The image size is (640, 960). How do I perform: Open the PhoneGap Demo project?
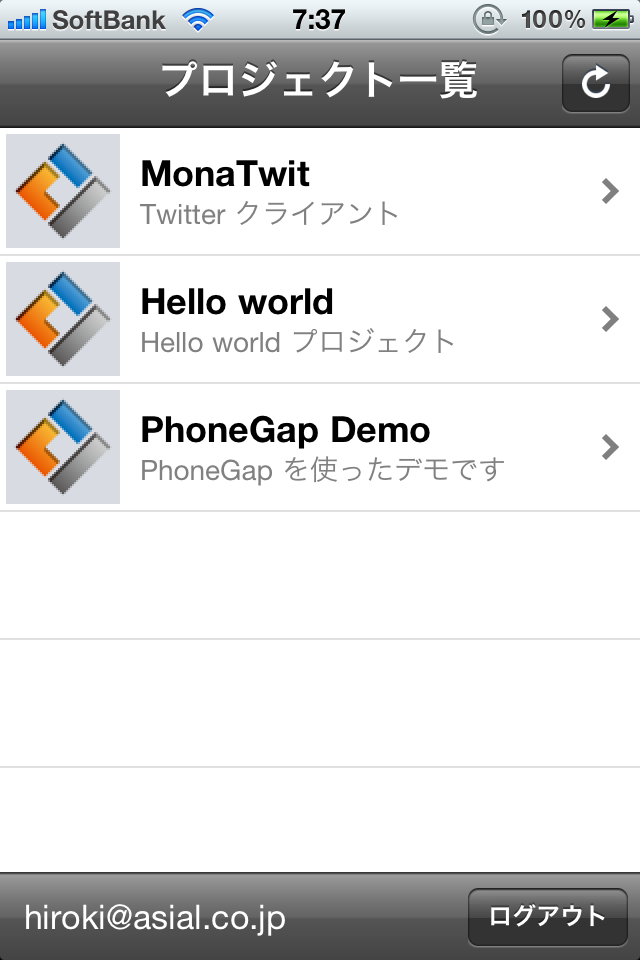(320, 447)
